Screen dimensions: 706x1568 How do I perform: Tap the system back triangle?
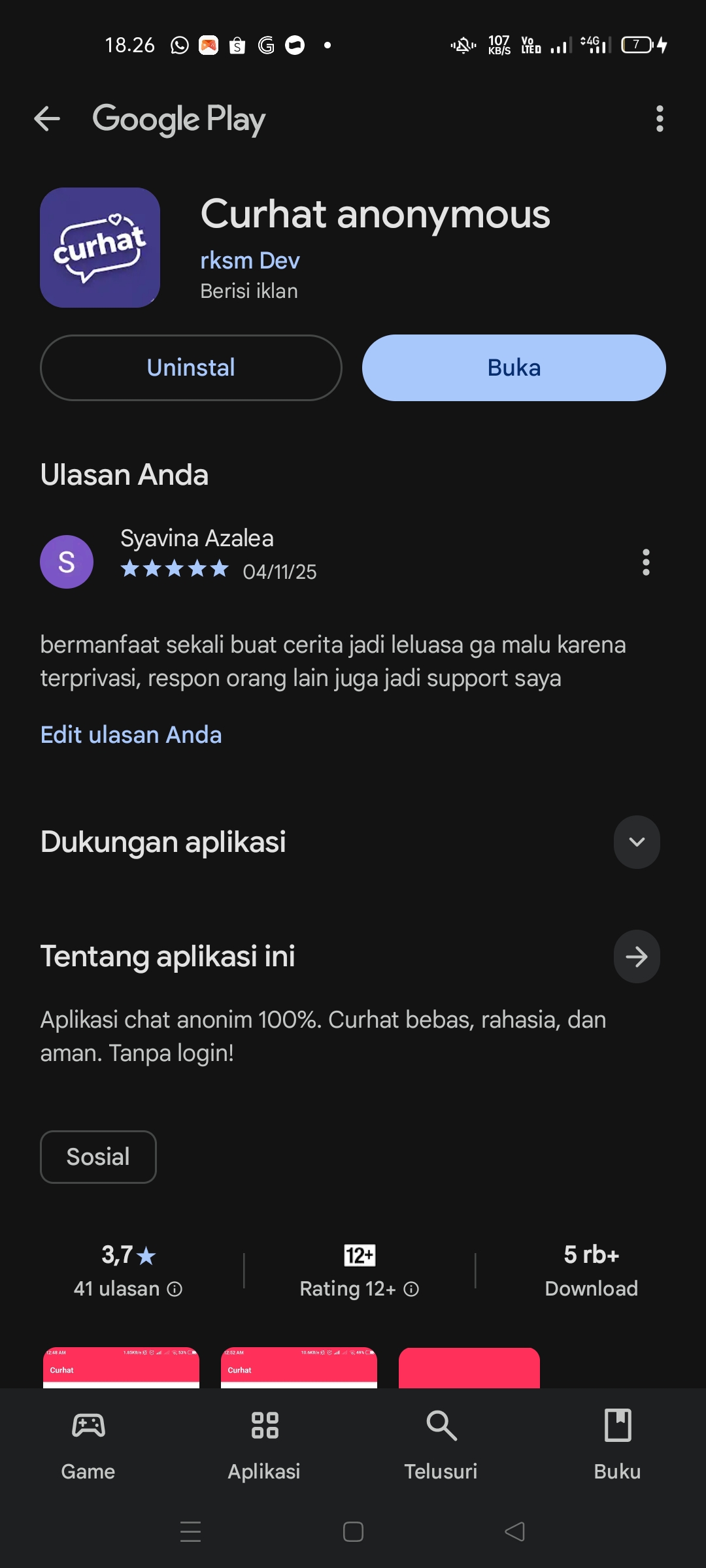click(x=515, y=1531)
